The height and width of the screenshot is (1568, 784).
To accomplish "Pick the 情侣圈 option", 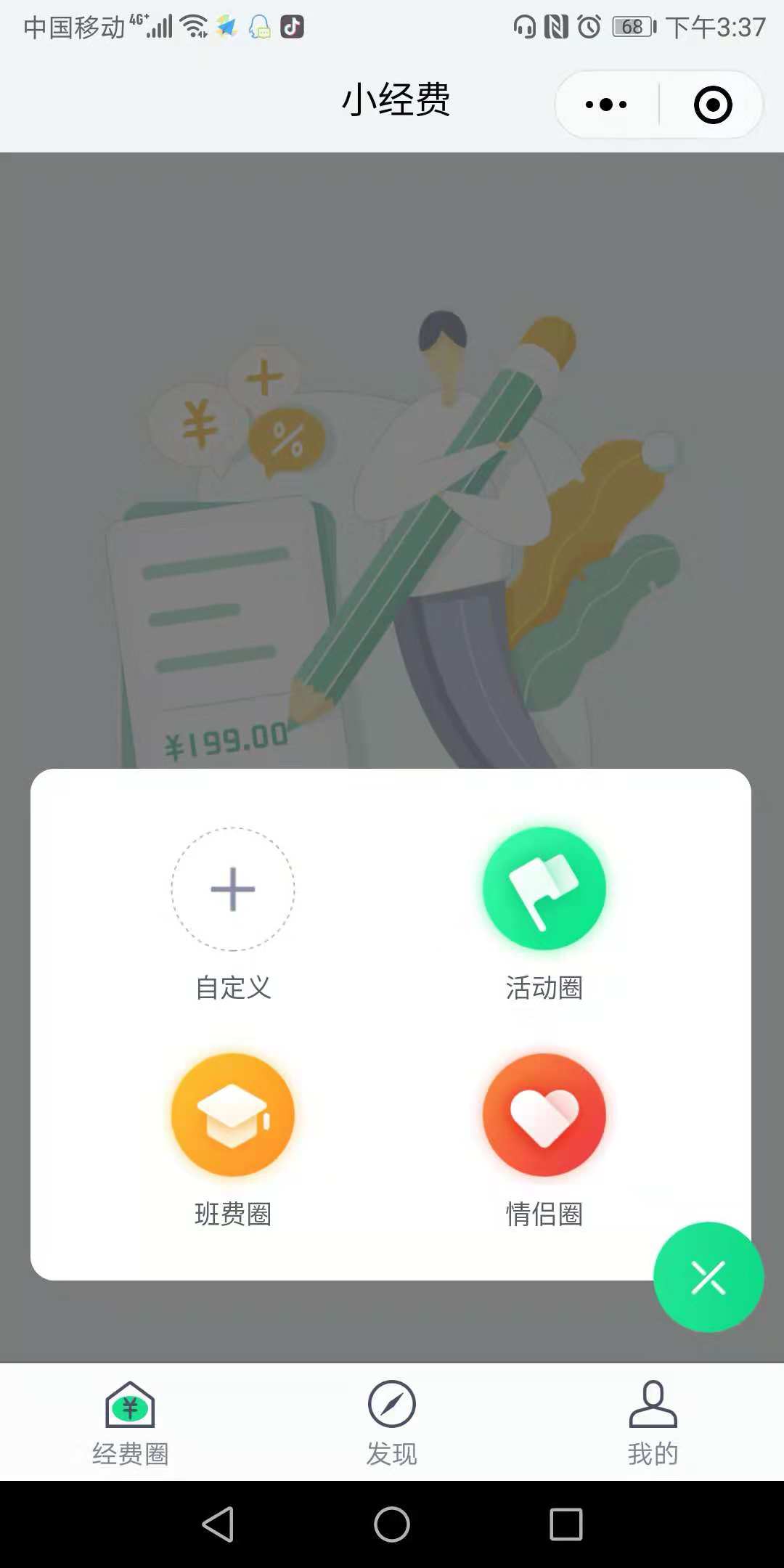I will pos(544,1116).
